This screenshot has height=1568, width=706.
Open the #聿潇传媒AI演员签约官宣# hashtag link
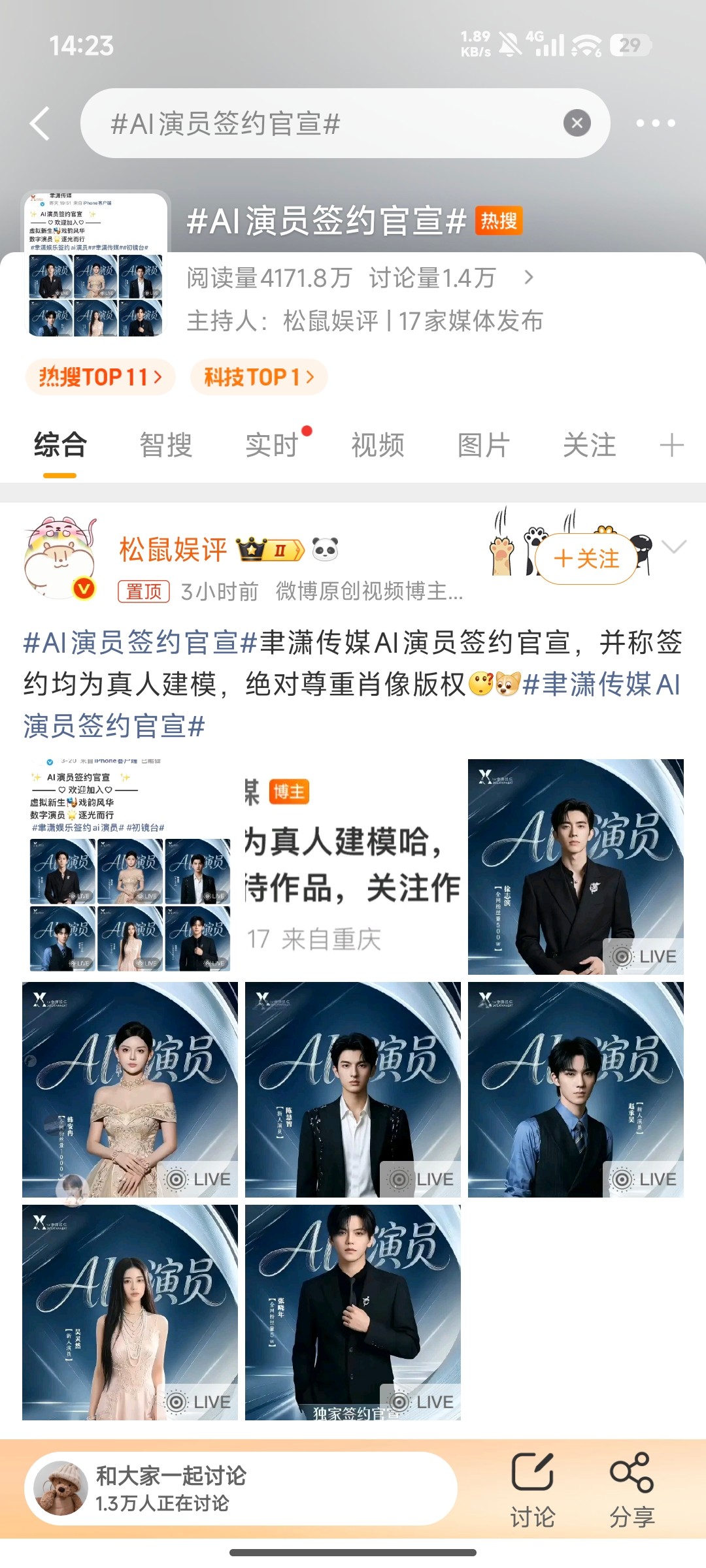coord(601,685)
